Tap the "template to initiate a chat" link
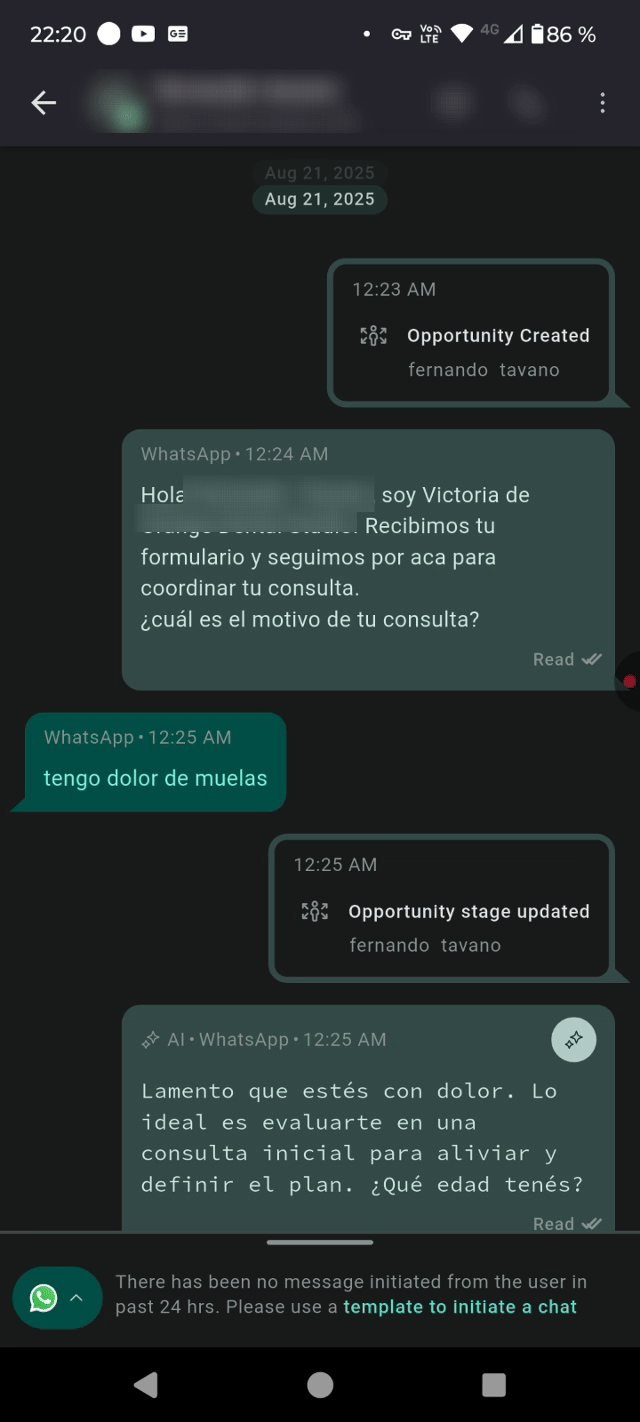640x1422 pixels. 460,1307
